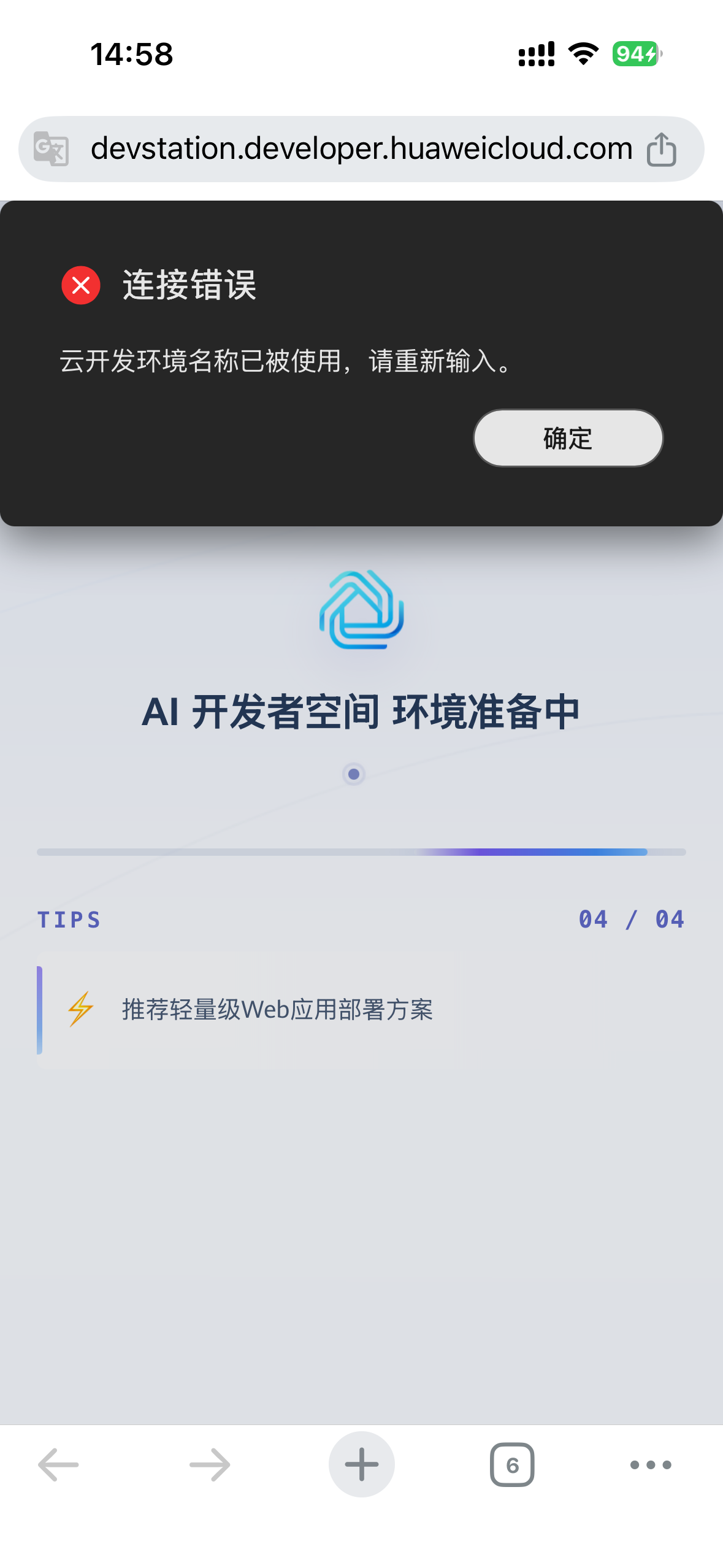Go back to the previous page
723x1568 pixels.
click(58, 1464)
